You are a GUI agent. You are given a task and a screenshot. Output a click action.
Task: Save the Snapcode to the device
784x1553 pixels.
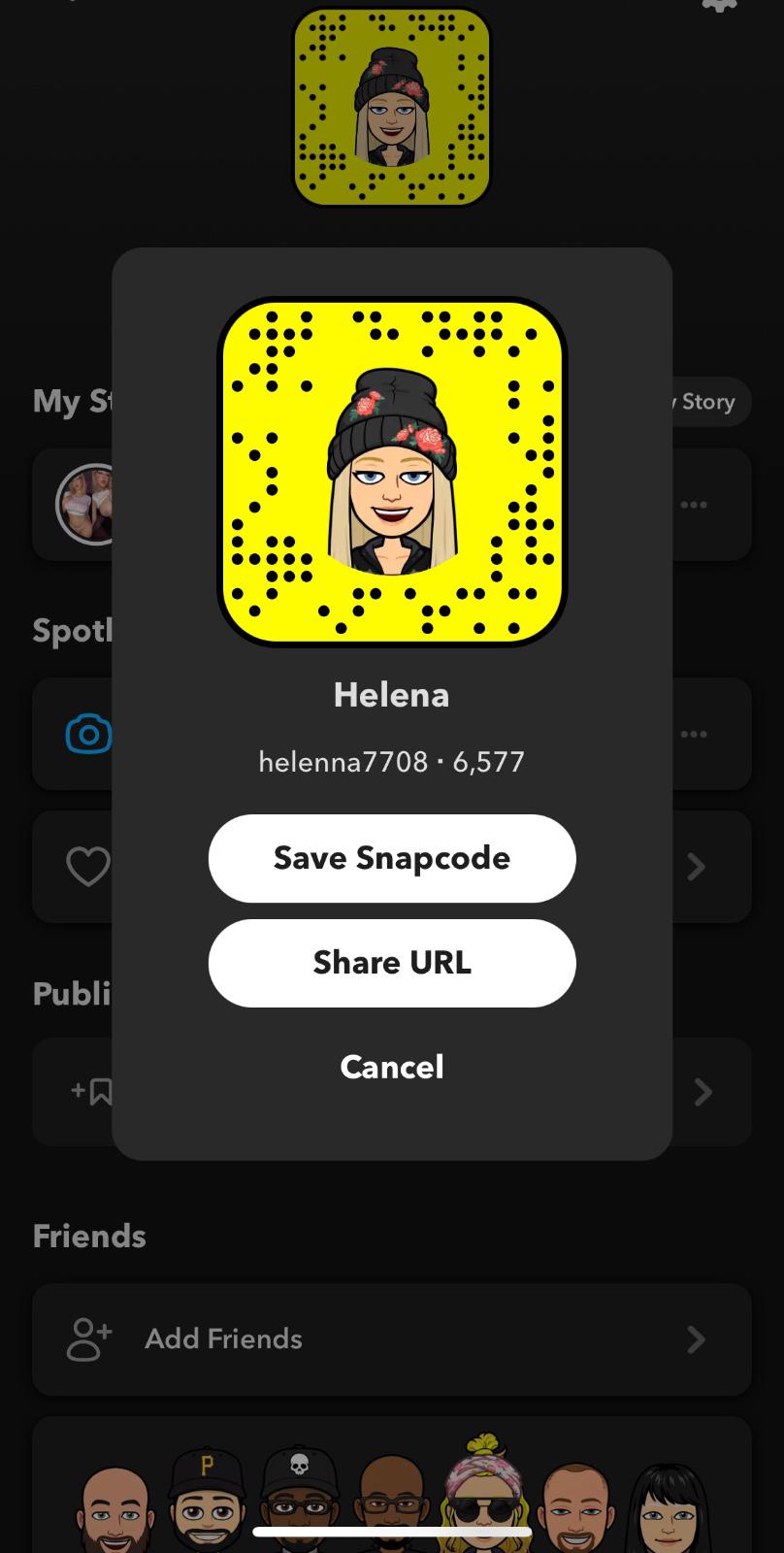[x=391, y=858]
